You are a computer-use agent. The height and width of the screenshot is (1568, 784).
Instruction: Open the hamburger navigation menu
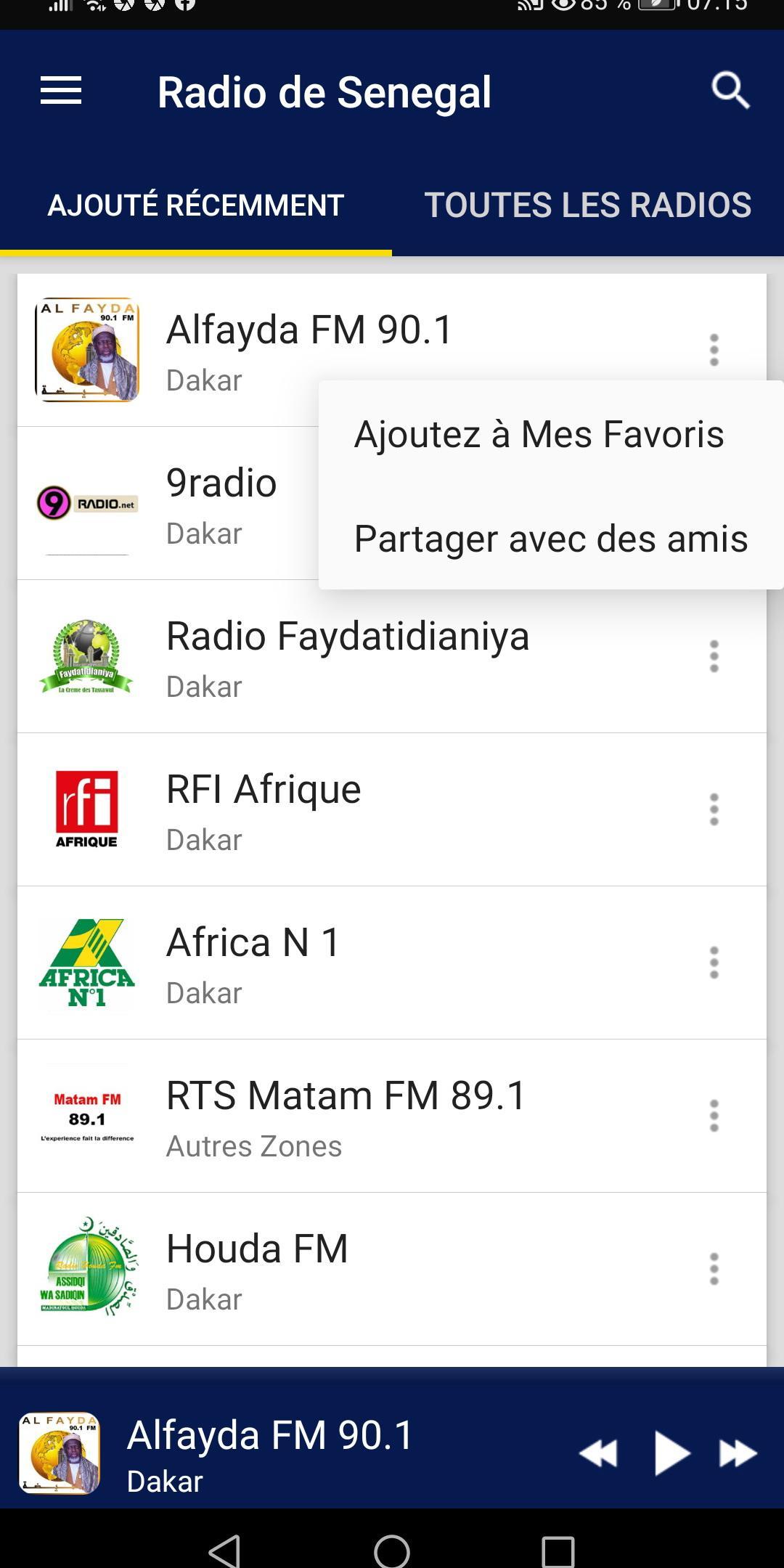[x=61, y=91]
